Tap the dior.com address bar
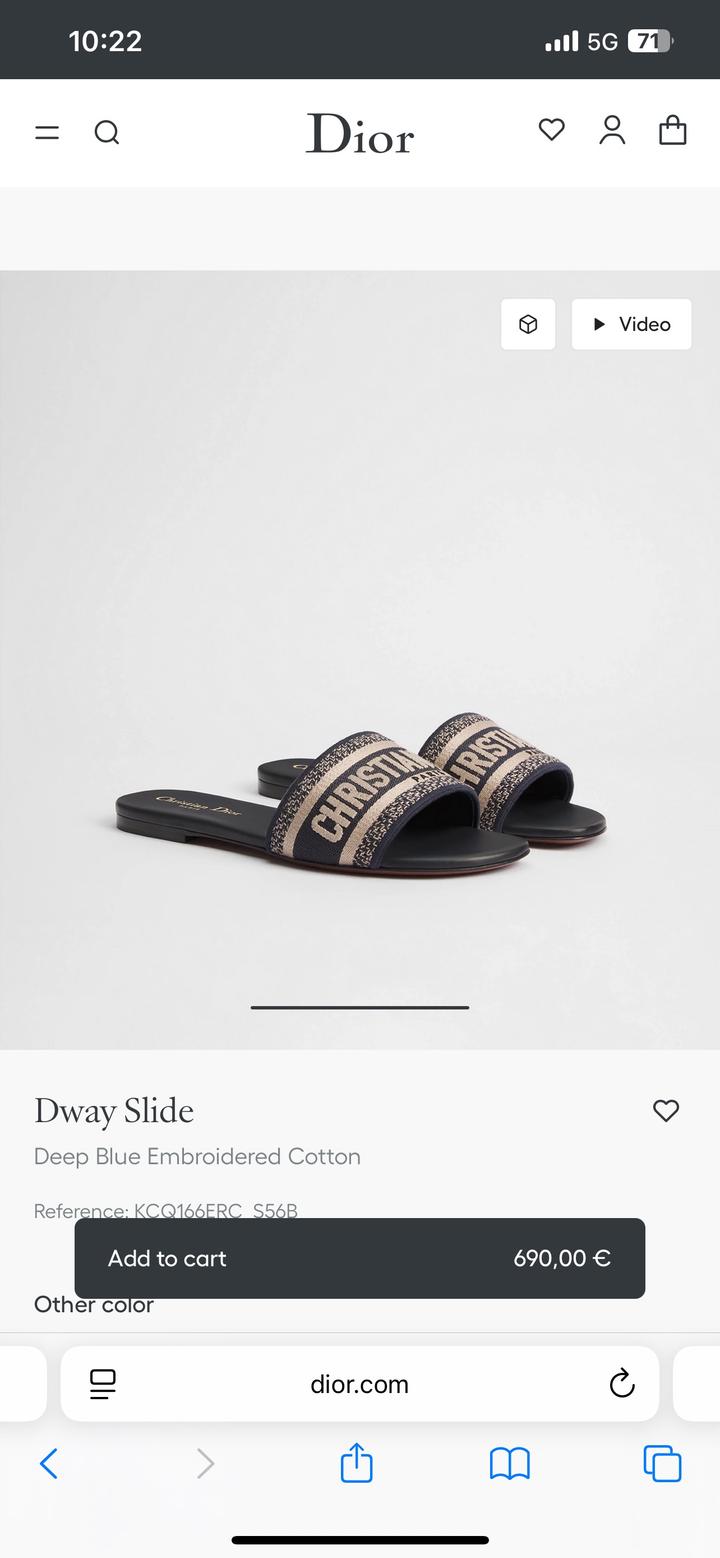Viewport: 720px width, 1558px height. click(360, 1384)
